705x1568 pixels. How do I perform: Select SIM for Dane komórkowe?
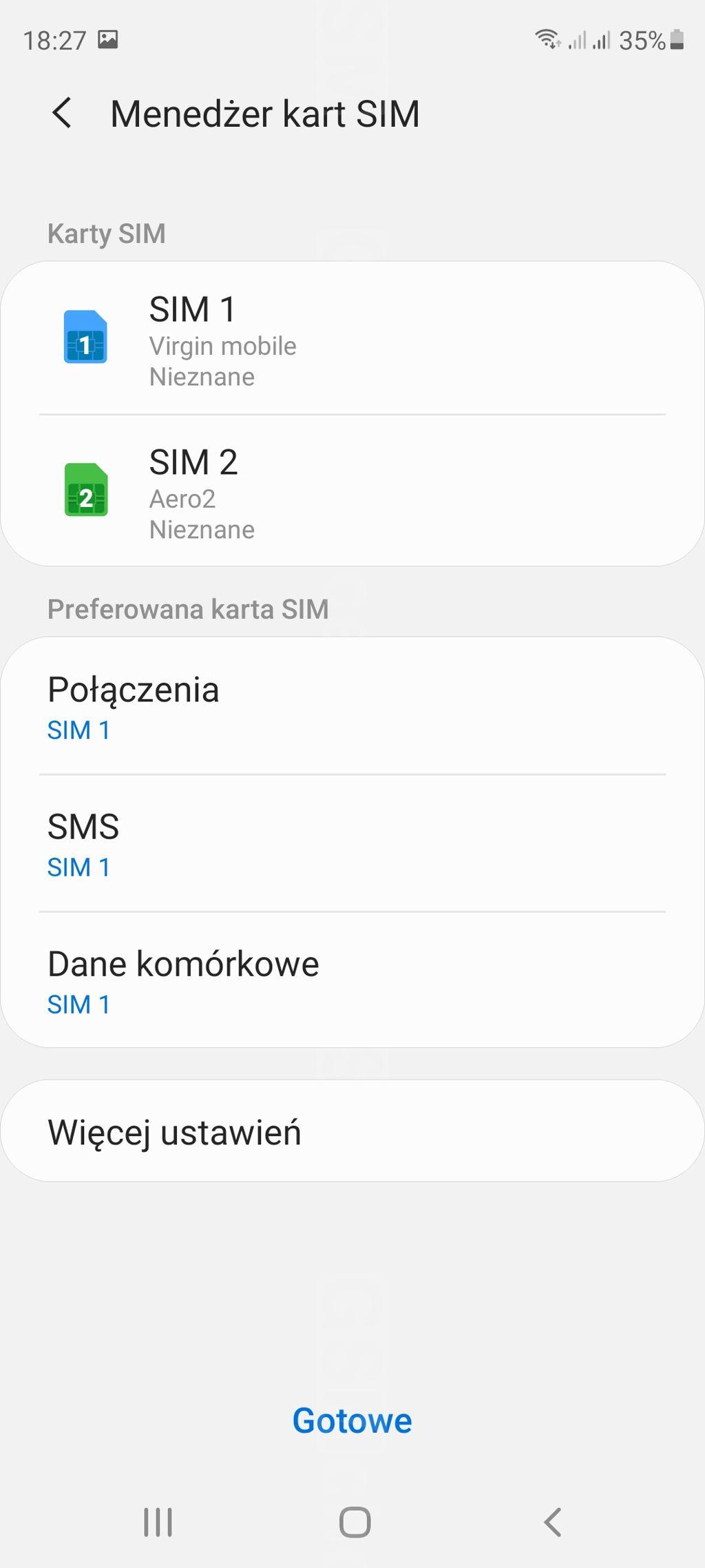[x=351, y=981]
